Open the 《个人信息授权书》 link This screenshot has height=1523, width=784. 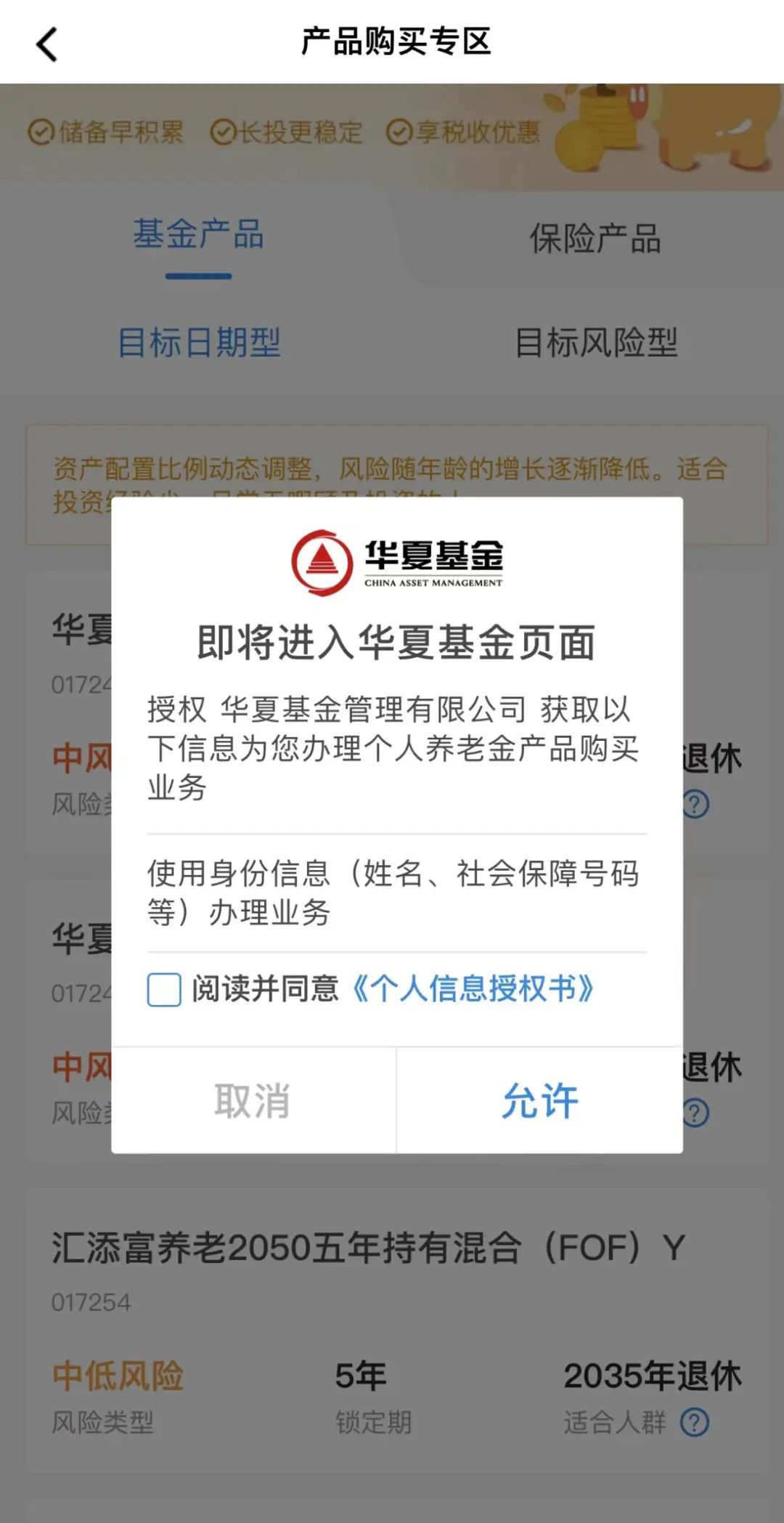tap(473, 989)
